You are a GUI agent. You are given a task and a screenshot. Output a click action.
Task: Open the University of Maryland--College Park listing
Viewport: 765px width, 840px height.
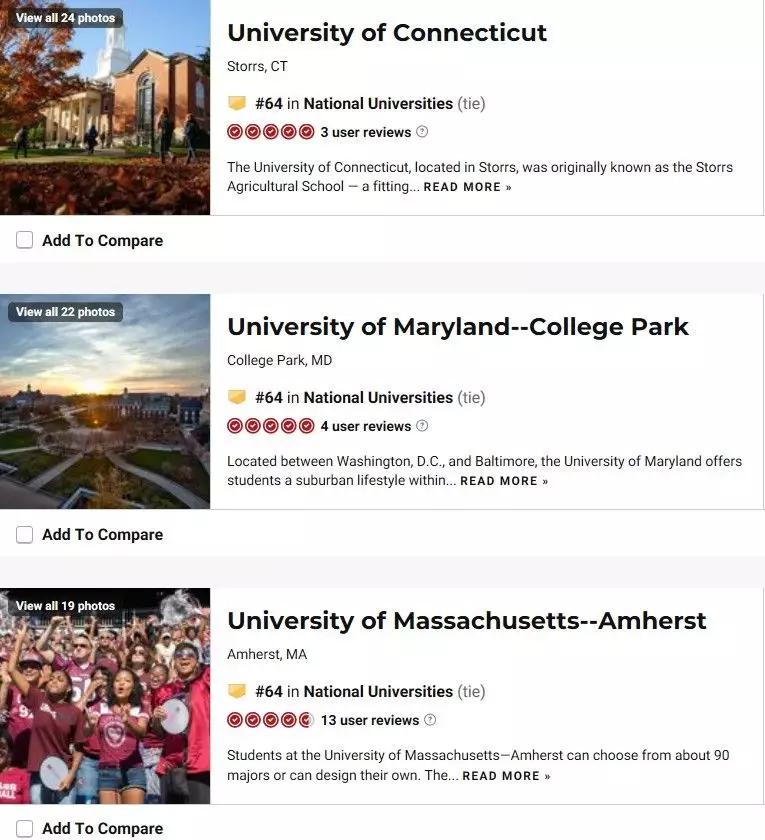[457, 327]
